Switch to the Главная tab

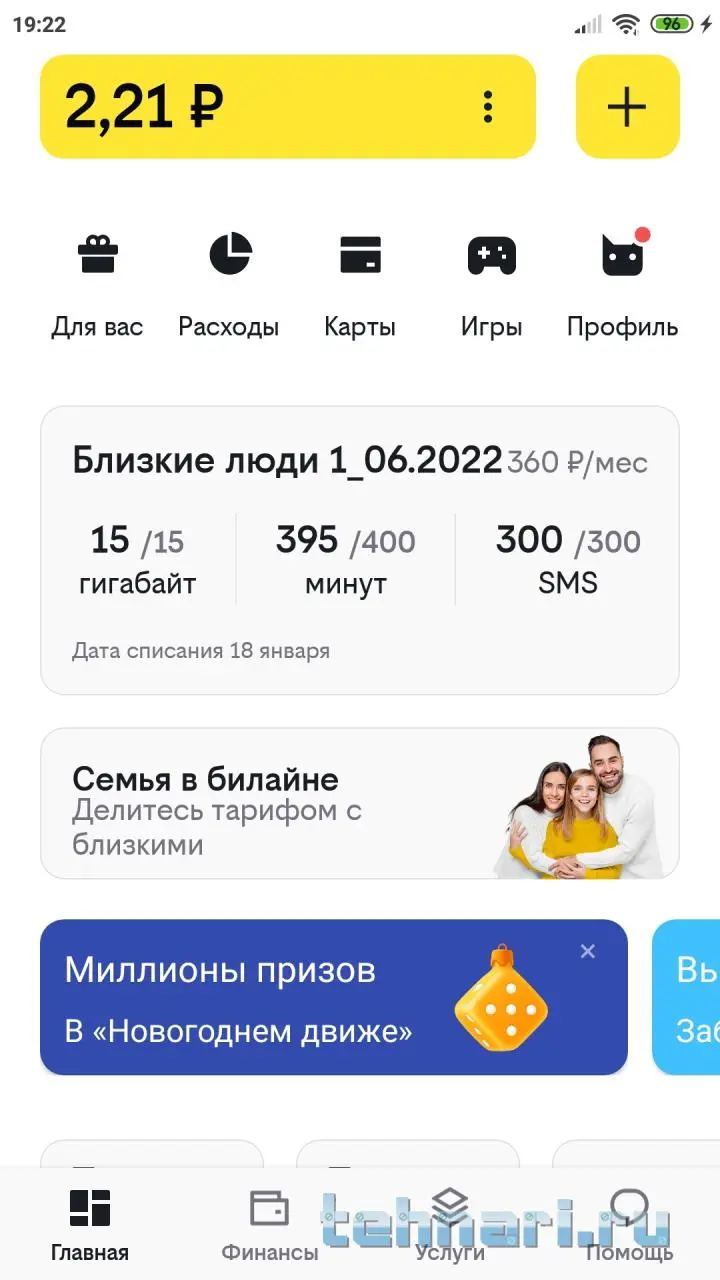[90, 1224]
